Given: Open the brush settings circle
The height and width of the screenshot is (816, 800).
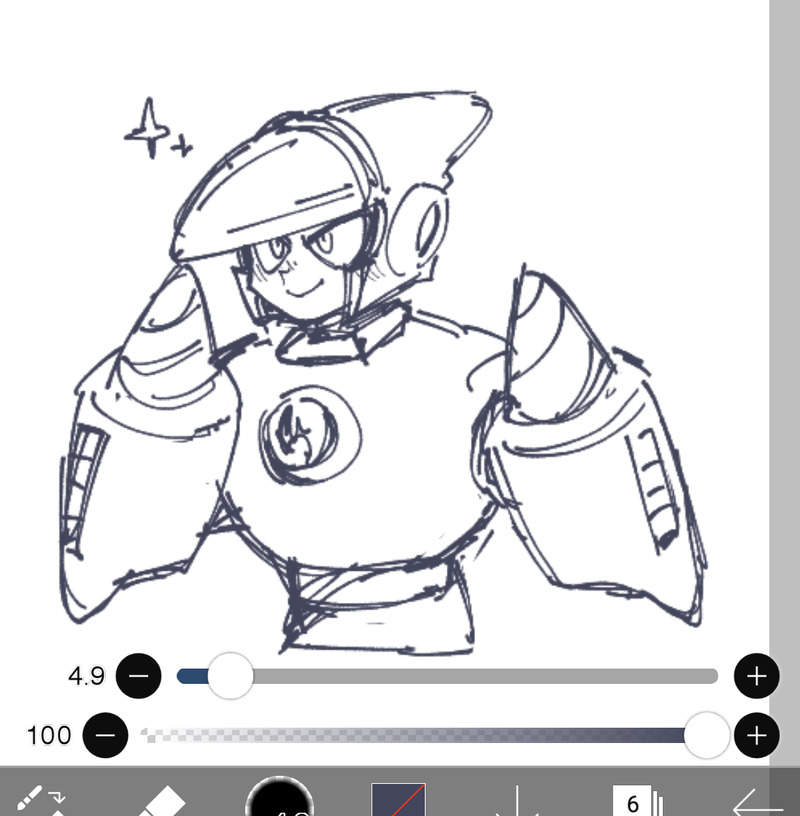Looking at the screenshot, I should 280,800.
